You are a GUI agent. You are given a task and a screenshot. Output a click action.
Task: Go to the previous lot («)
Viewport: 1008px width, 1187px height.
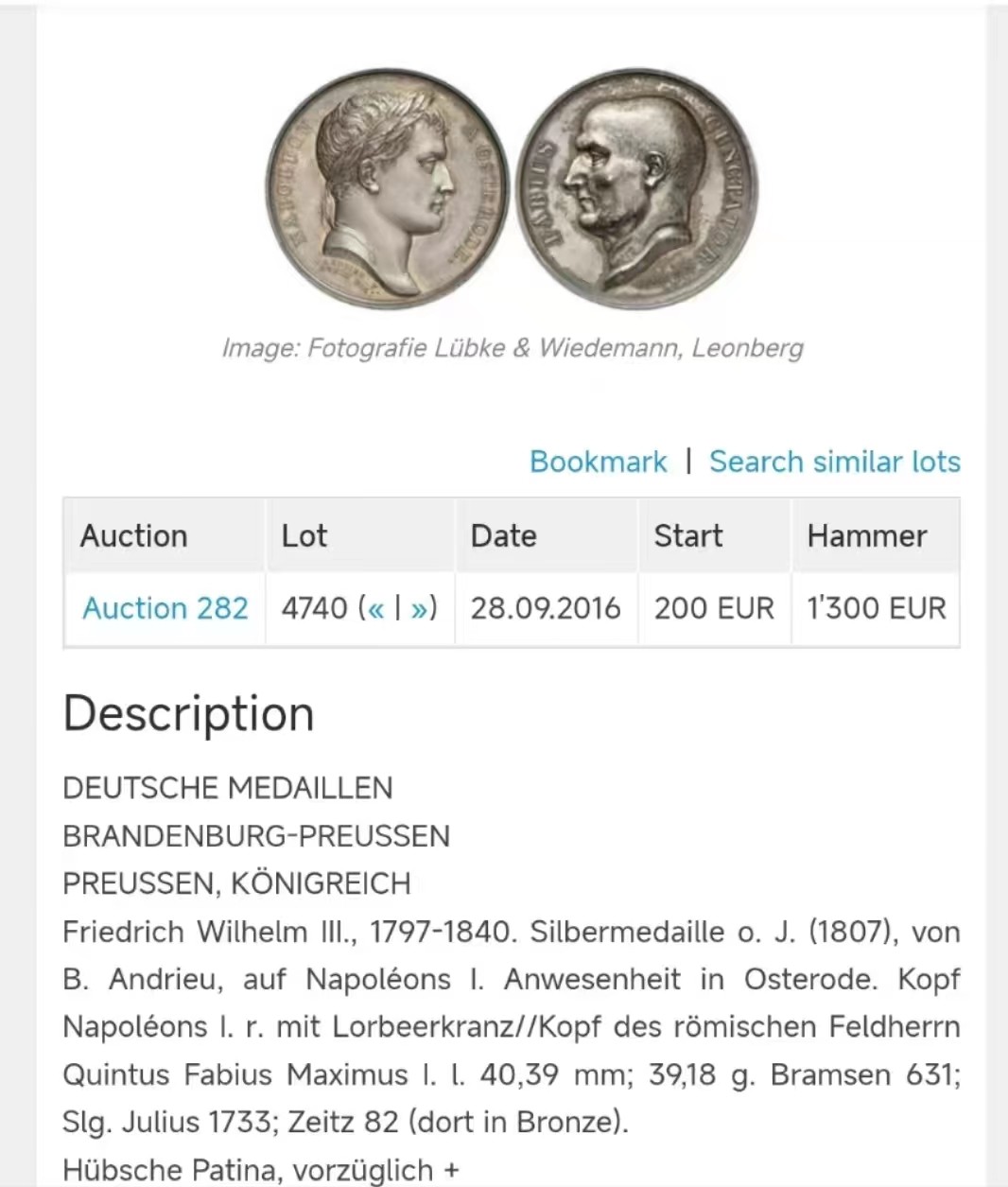click(x=375, y=608)
